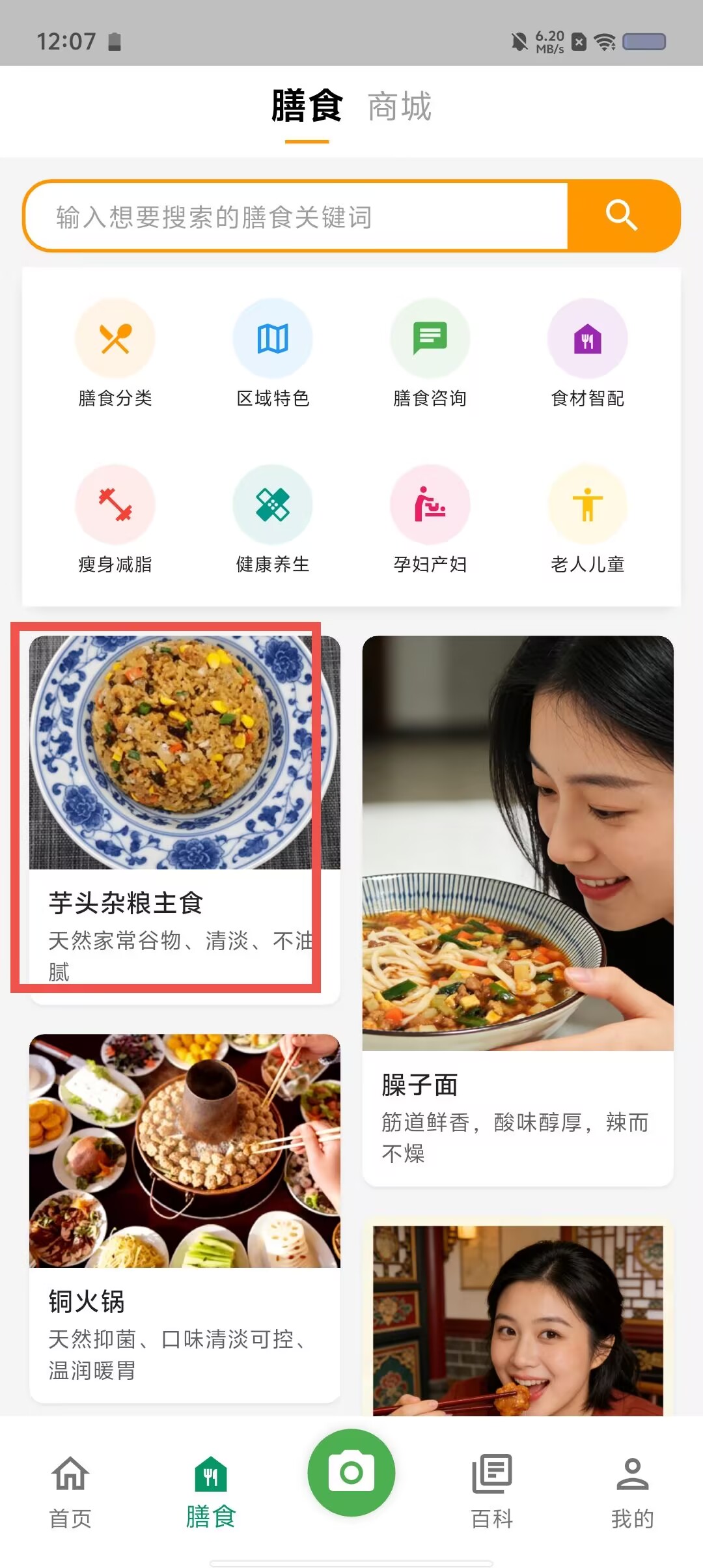Tap the 膳食 bottom navigation tab
Image resolution: width=703 pixels, height=1568 pixels.
pos(211,1492)
